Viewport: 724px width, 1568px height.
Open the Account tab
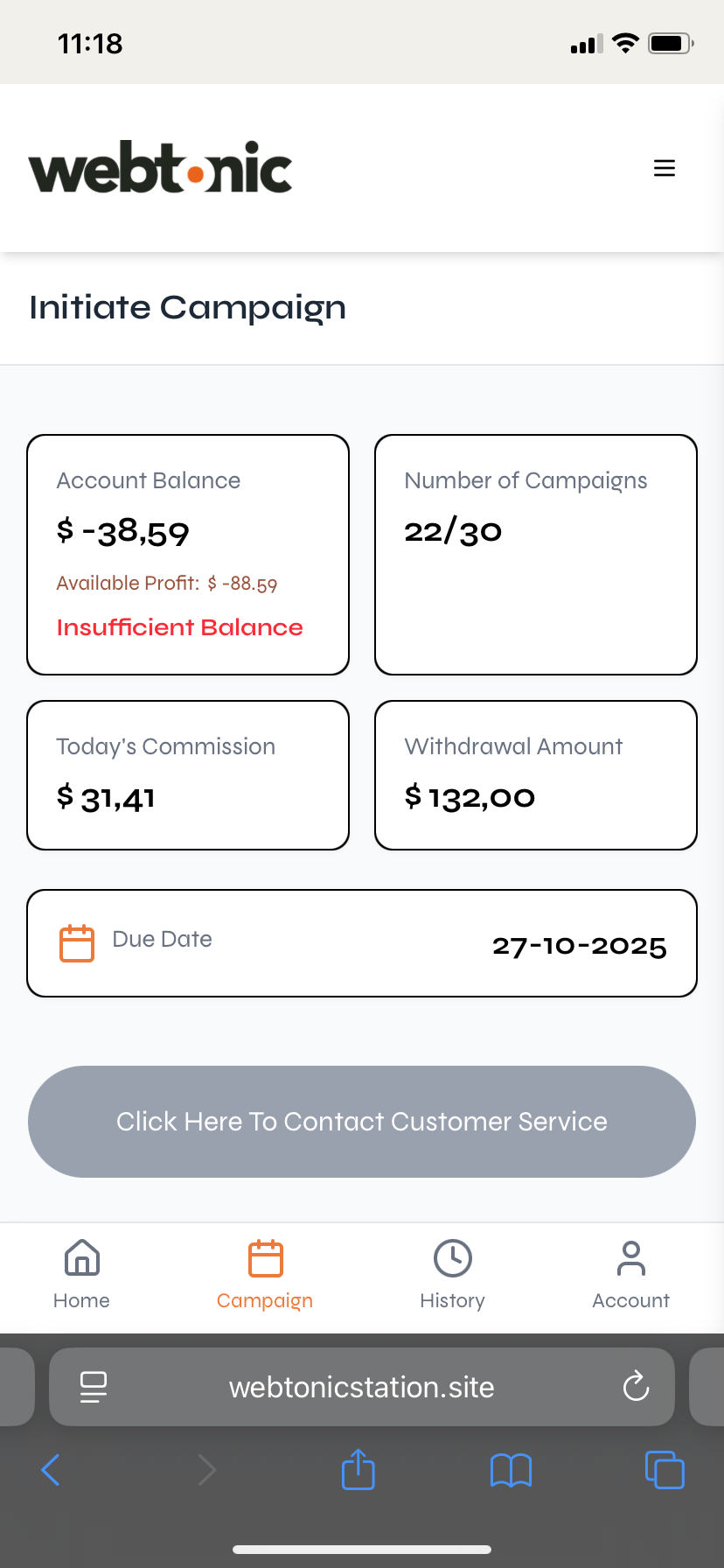[x=630, y=1275]
